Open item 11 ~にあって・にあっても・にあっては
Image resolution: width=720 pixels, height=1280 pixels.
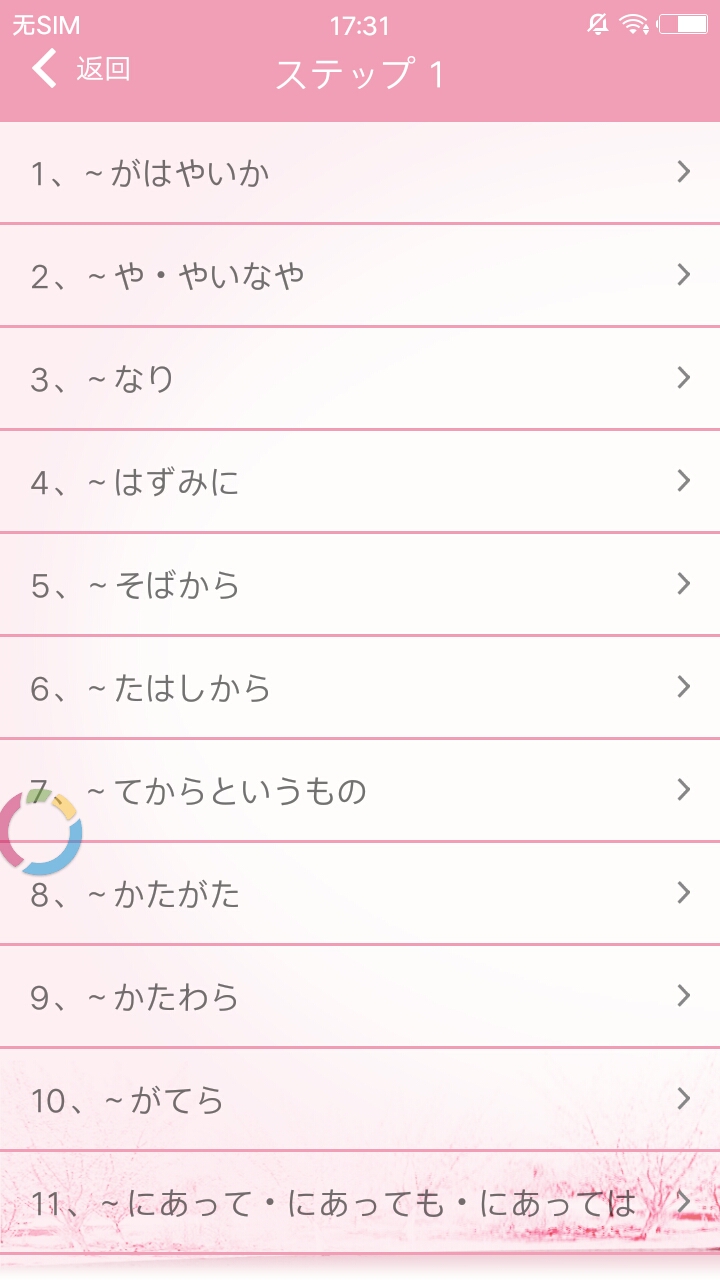coord(360,1203)
